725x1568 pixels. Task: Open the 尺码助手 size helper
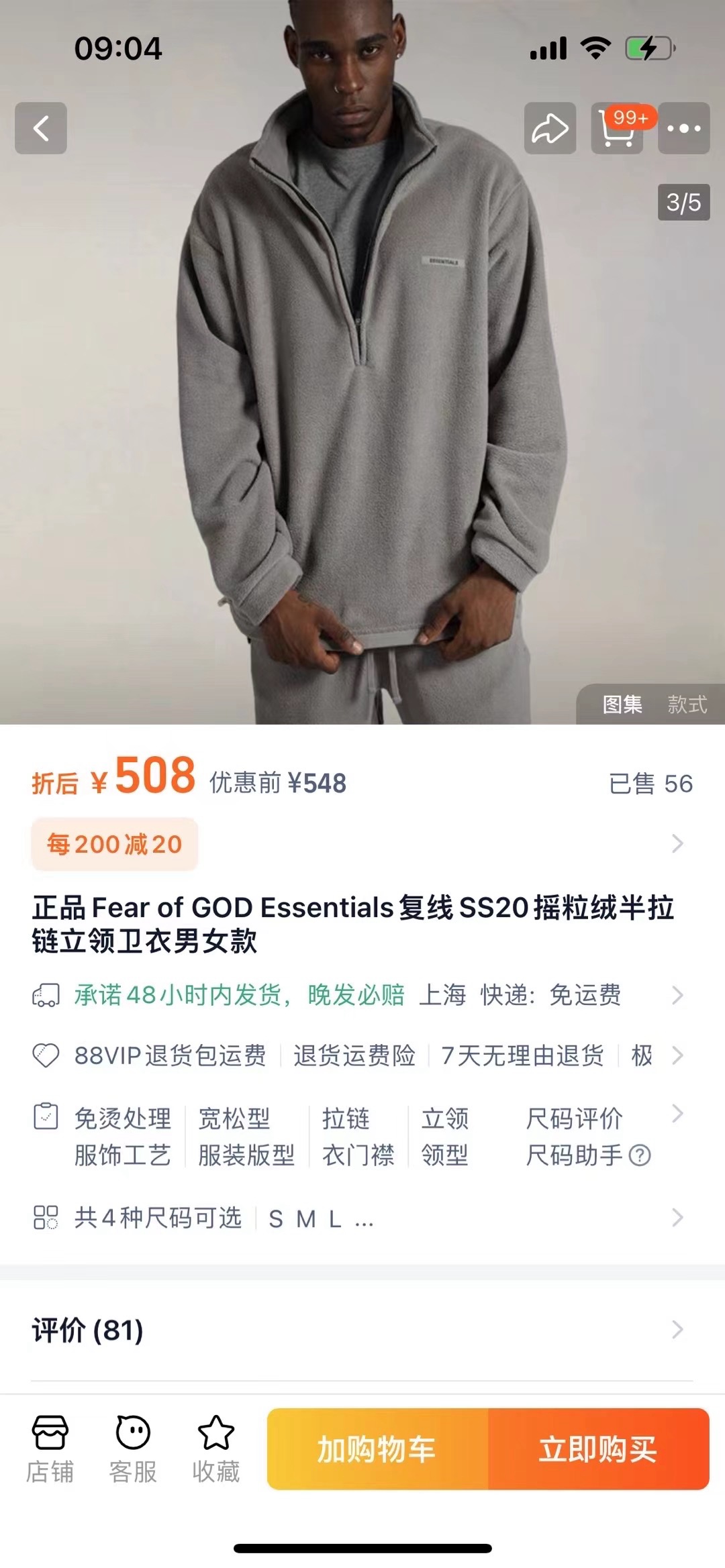(x=587, y=1155)
